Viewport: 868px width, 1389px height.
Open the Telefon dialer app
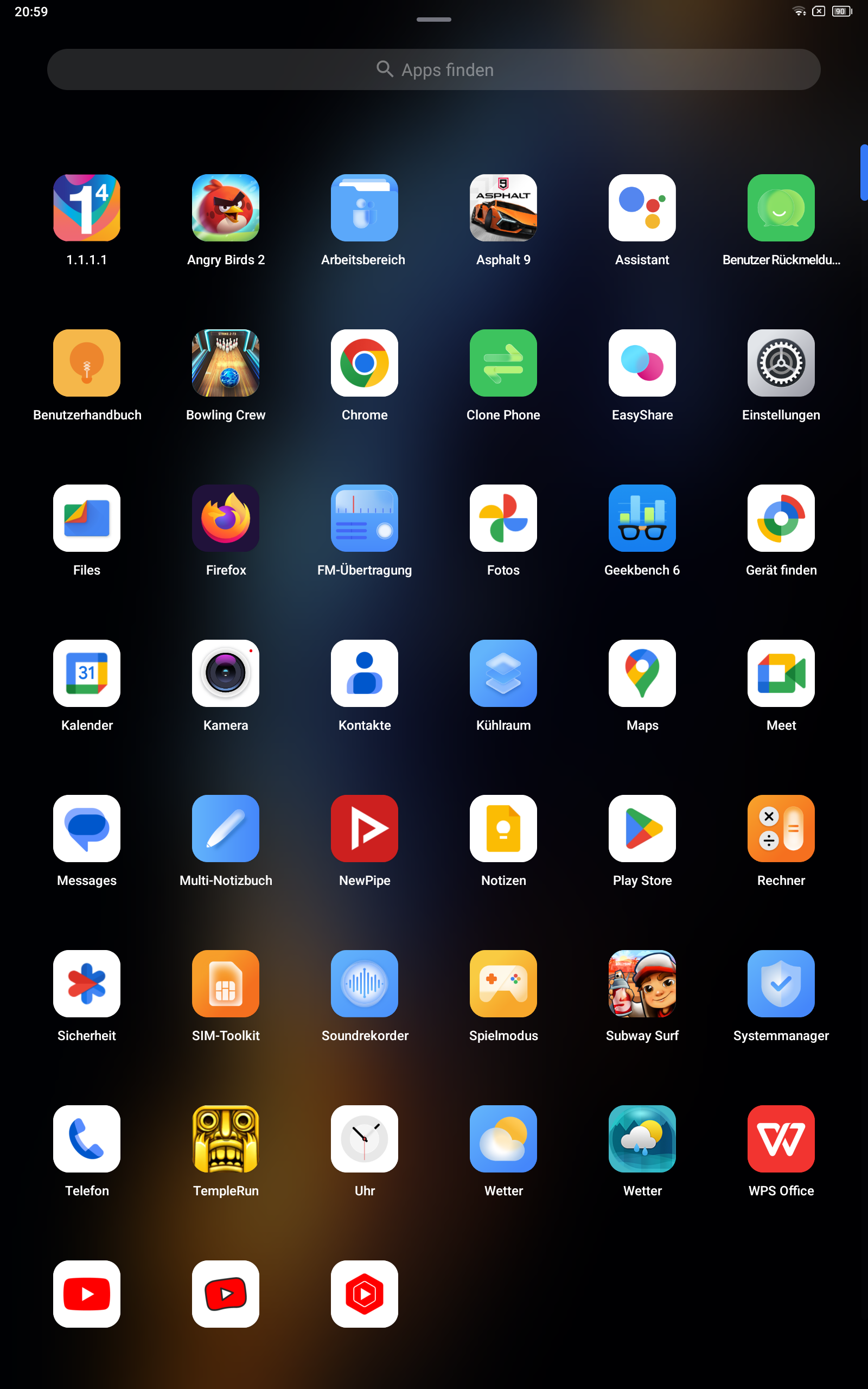click(x=87, y=1138)
